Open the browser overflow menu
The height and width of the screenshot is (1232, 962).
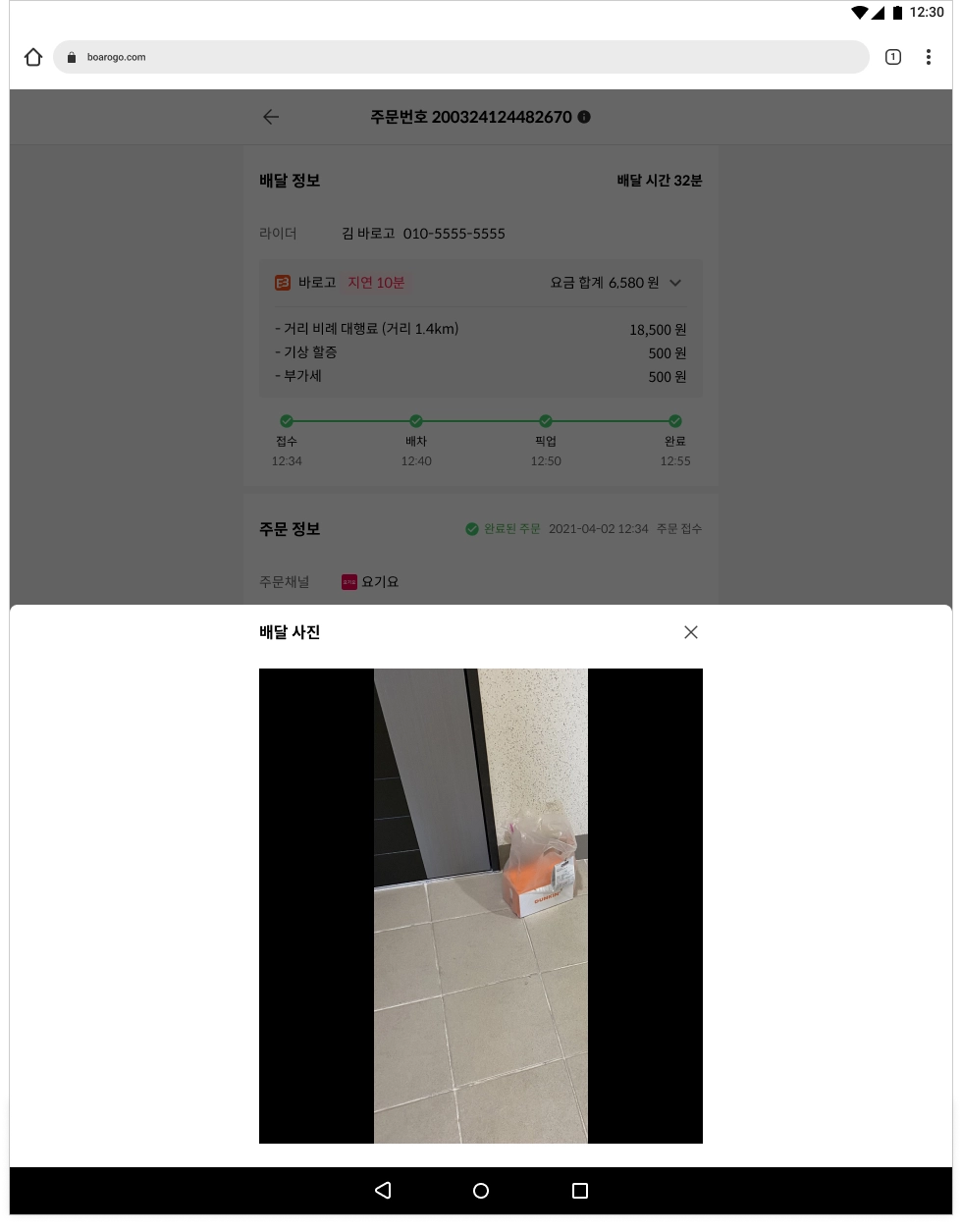click(x=929, y=57)
